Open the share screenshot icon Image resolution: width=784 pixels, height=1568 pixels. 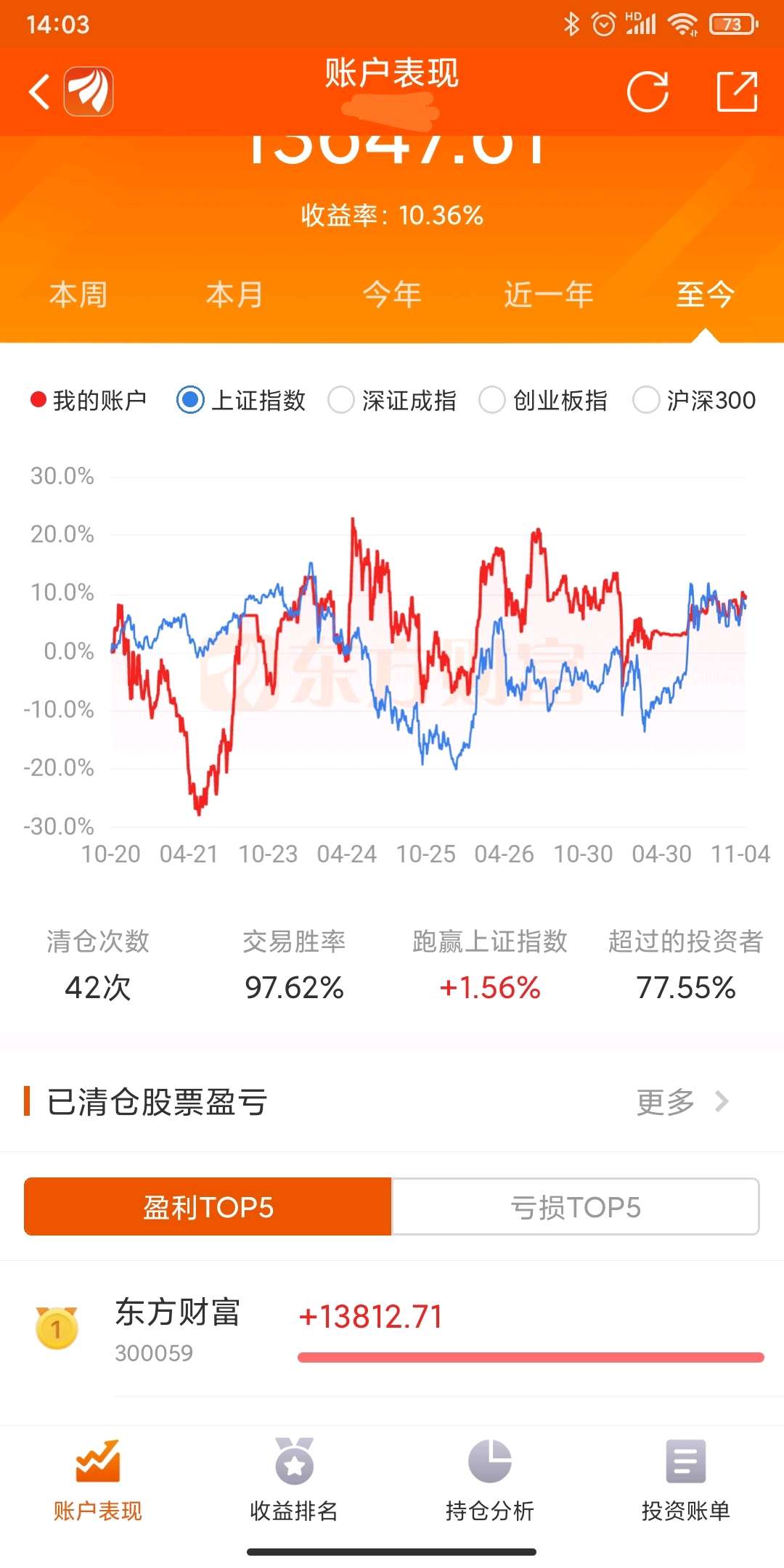point(735,89)
